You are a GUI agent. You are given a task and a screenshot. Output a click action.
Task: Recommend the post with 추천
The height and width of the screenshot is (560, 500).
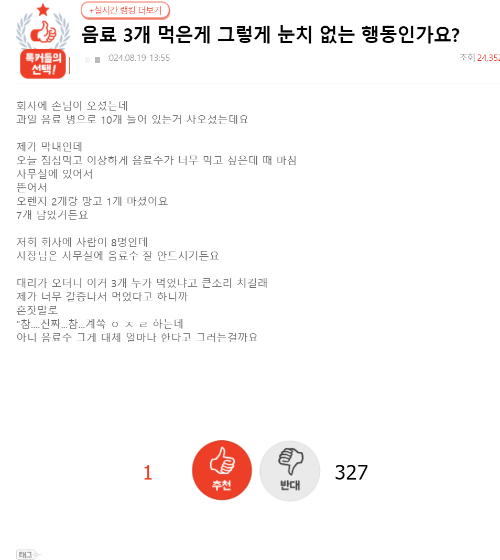(222, 470)
